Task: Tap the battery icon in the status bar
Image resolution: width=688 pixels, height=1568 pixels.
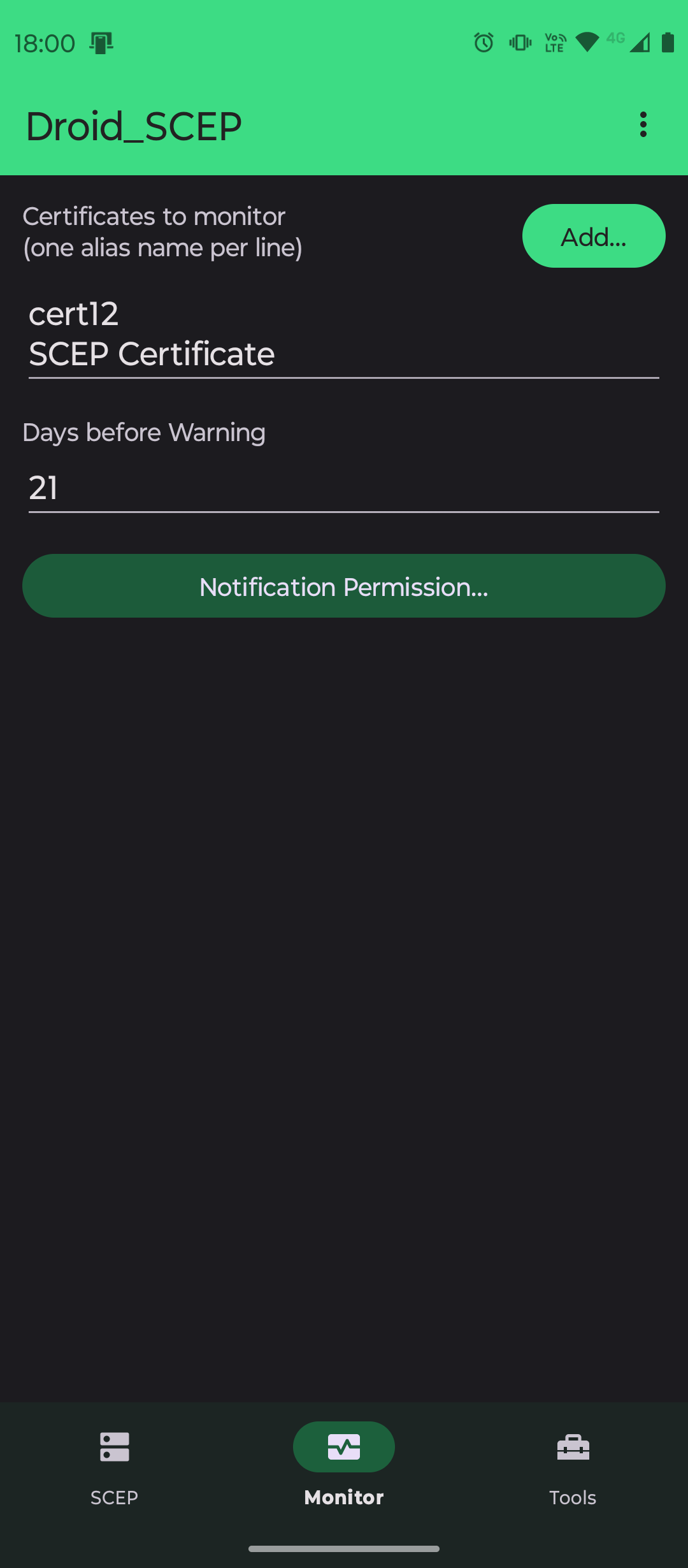Action: pos(667,43)
